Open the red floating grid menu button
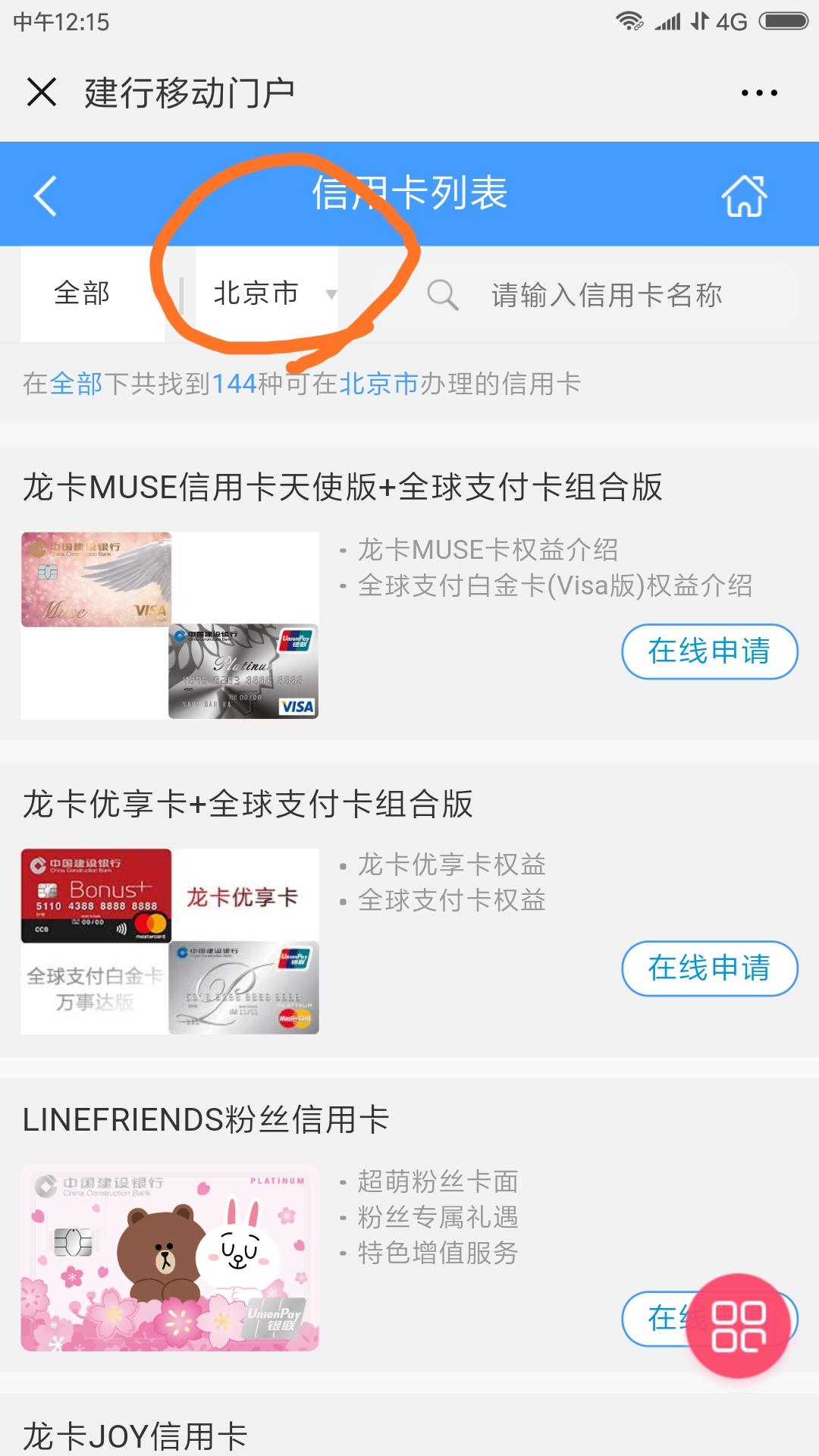 (738, 1326)
